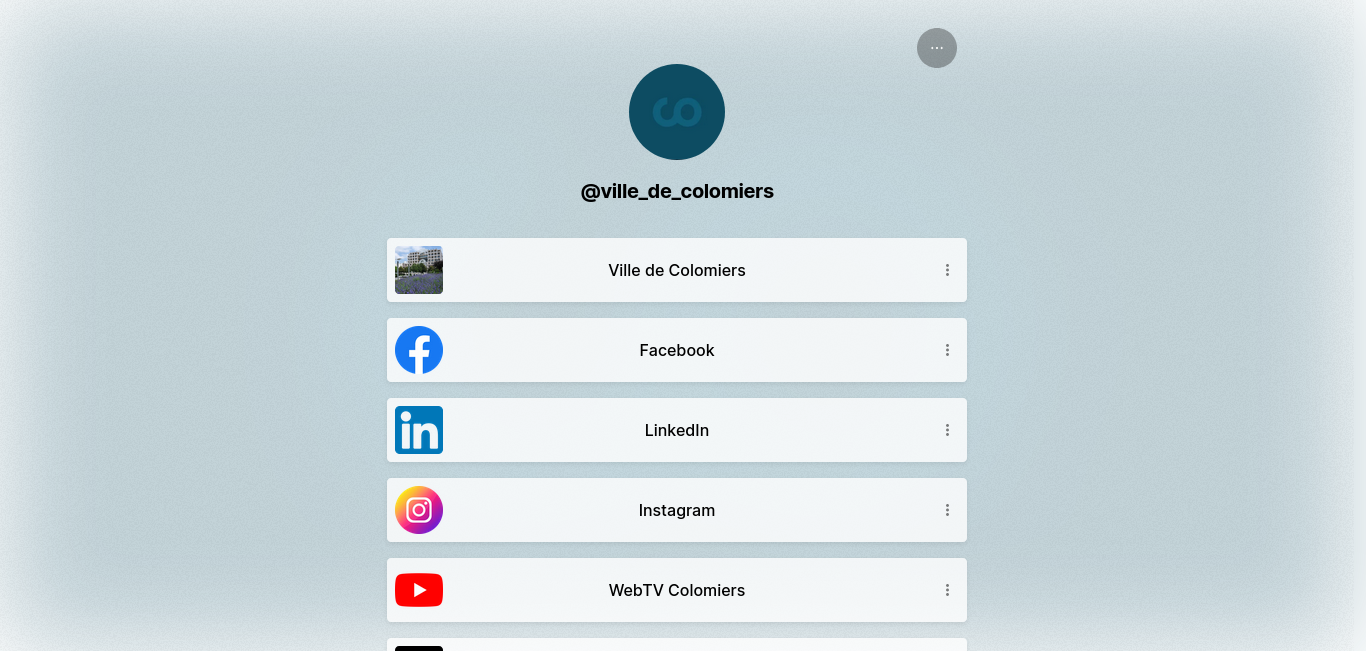This screenshot has height=651, width=1366.
Task: Open the page options button at top
Action: [x=936, y=48]
